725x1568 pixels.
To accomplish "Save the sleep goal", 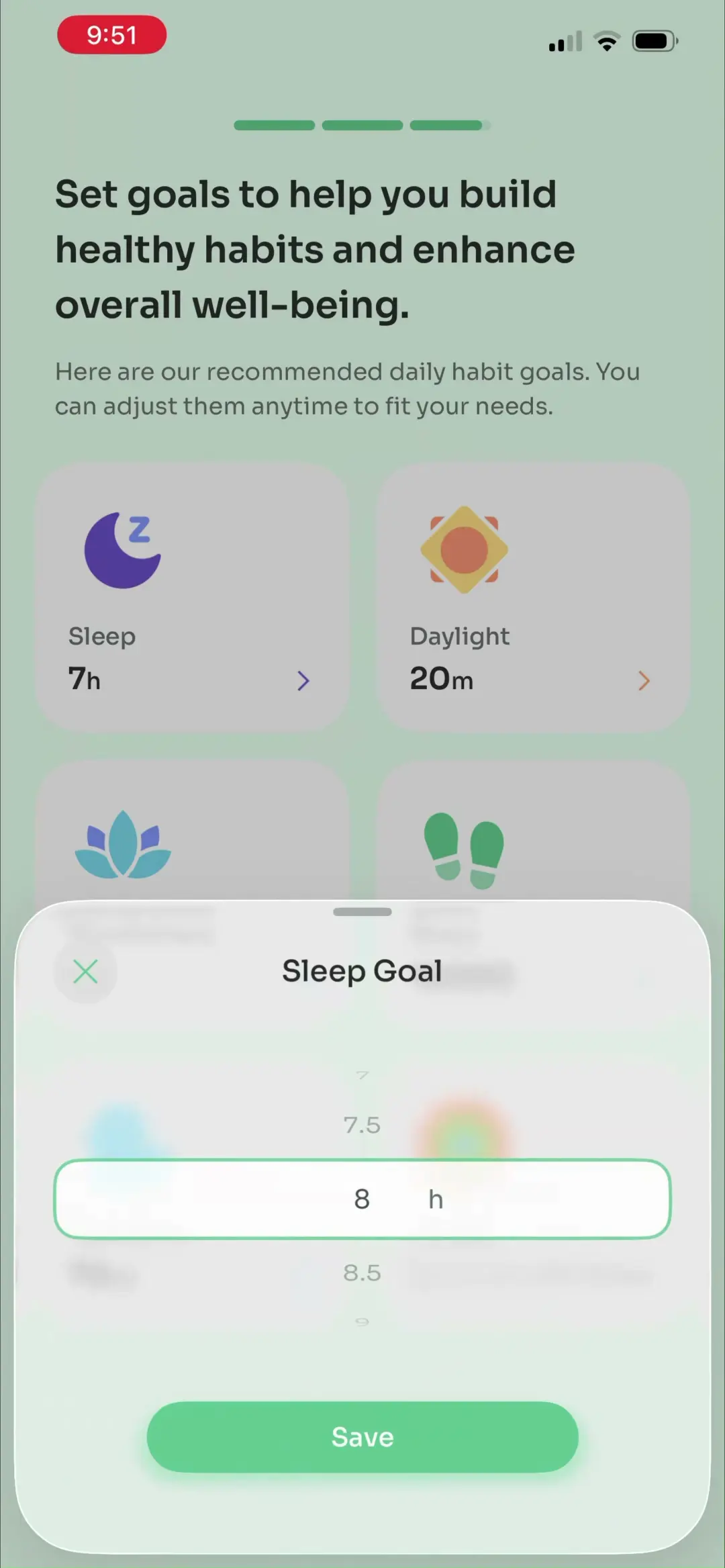I will pyautogui.click(x=362, y=1436).
